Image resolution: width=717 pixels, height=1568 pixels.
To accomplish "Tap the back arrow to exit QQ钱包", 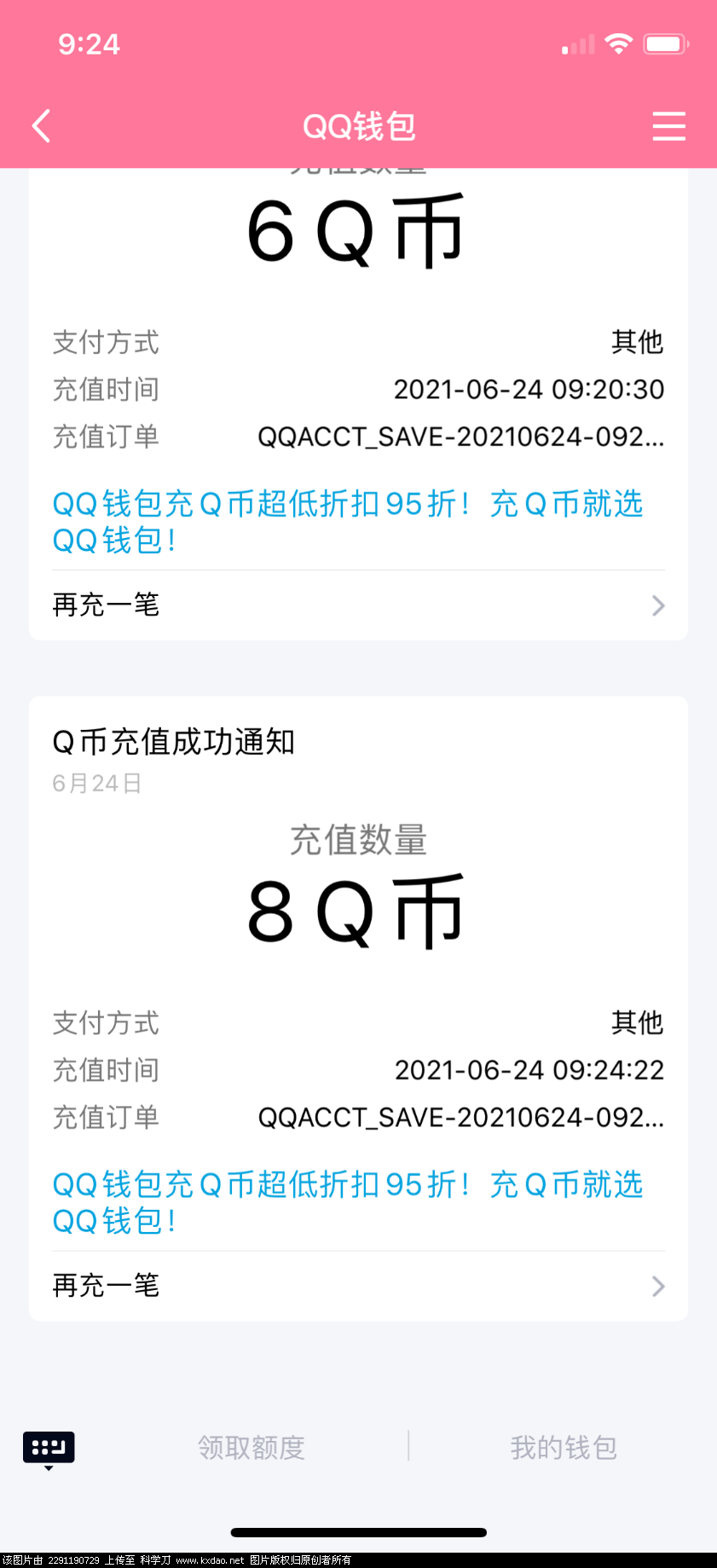I will click(40, 125).
